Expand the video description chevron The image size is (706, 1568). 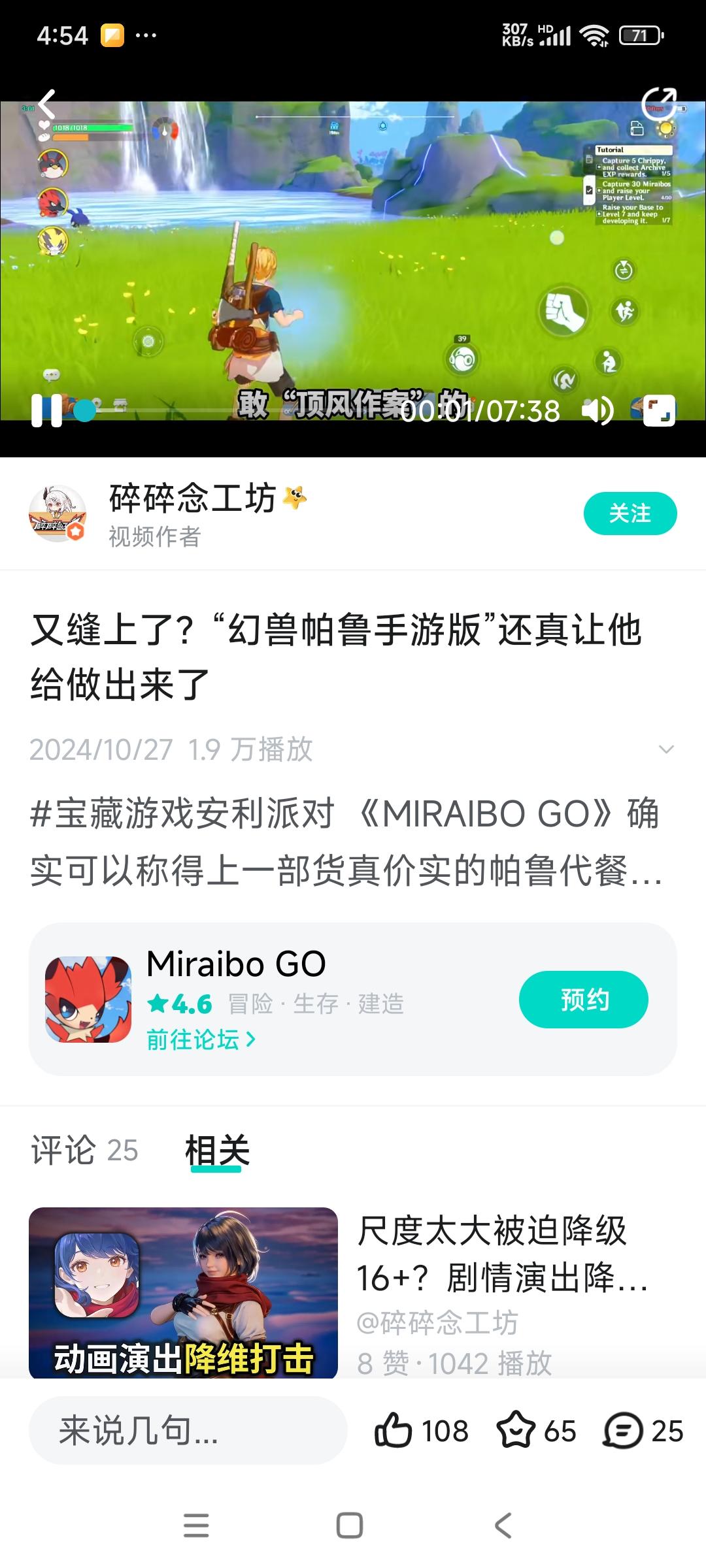pyautogui.click(x=666, y=749)
